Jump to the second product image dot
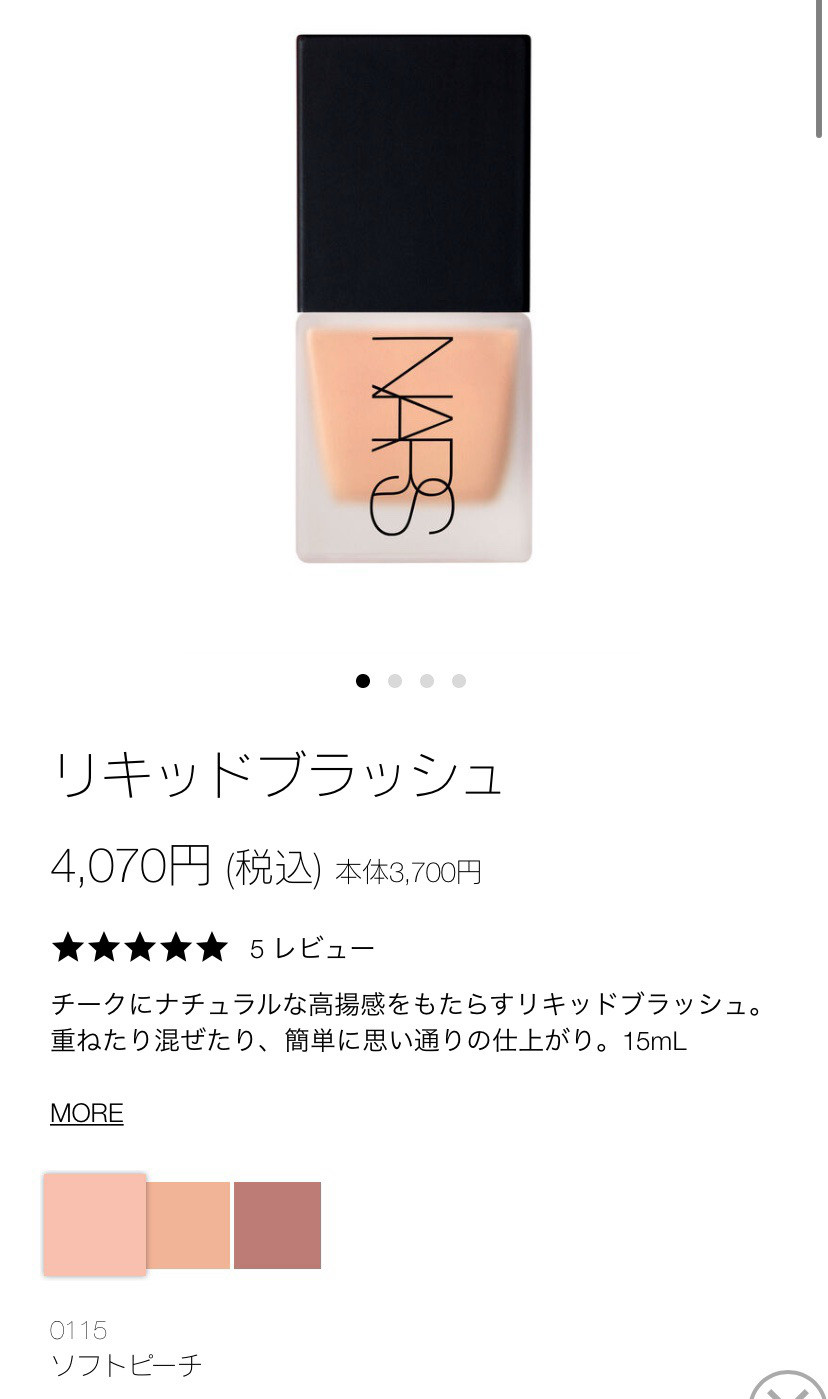 click(x=395, y=681)
